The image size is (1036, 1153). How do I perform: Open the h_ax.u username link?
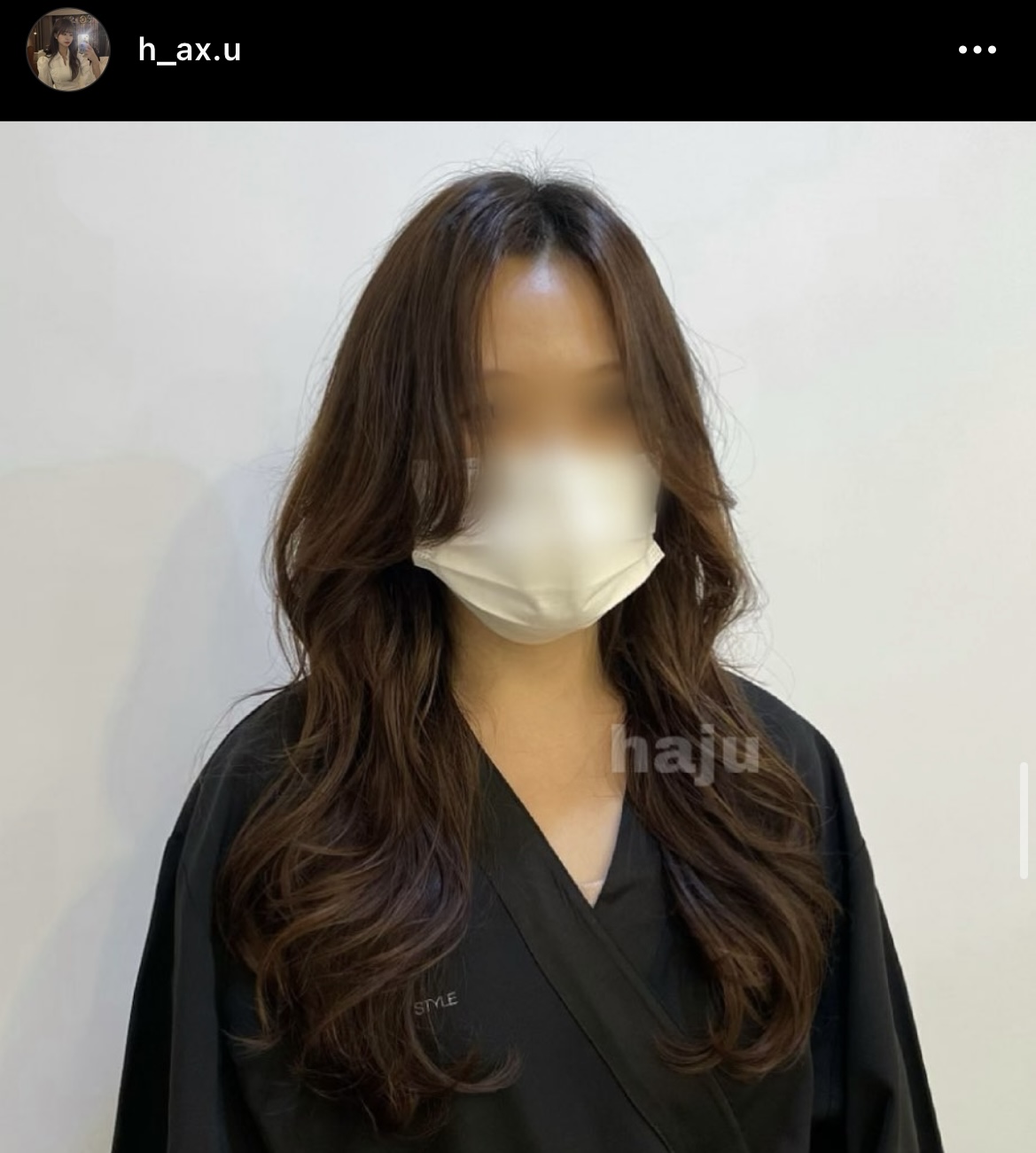[190, 50]
